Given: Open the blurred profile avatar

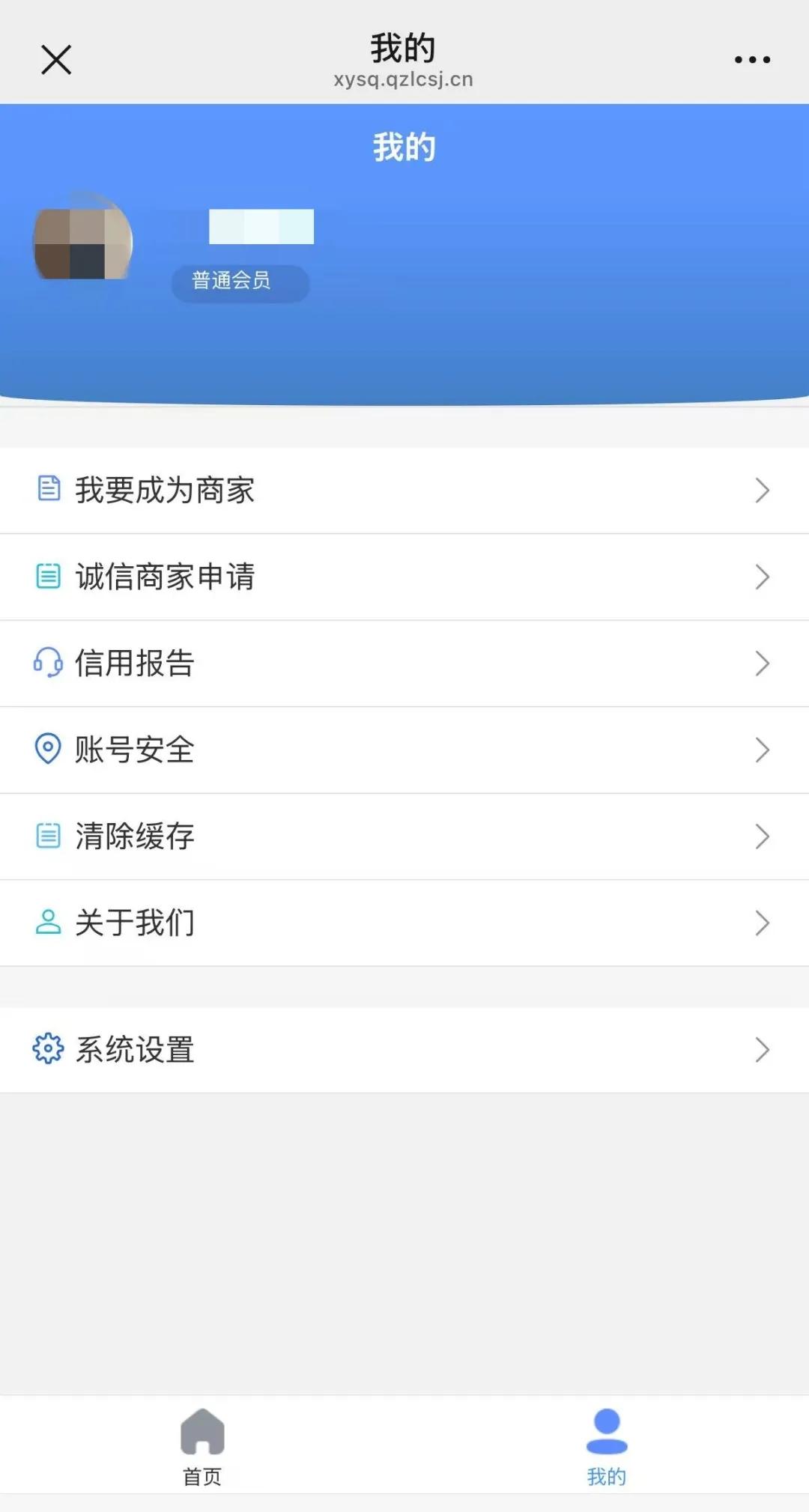Looking at the screenshot, I should [83, 237].
